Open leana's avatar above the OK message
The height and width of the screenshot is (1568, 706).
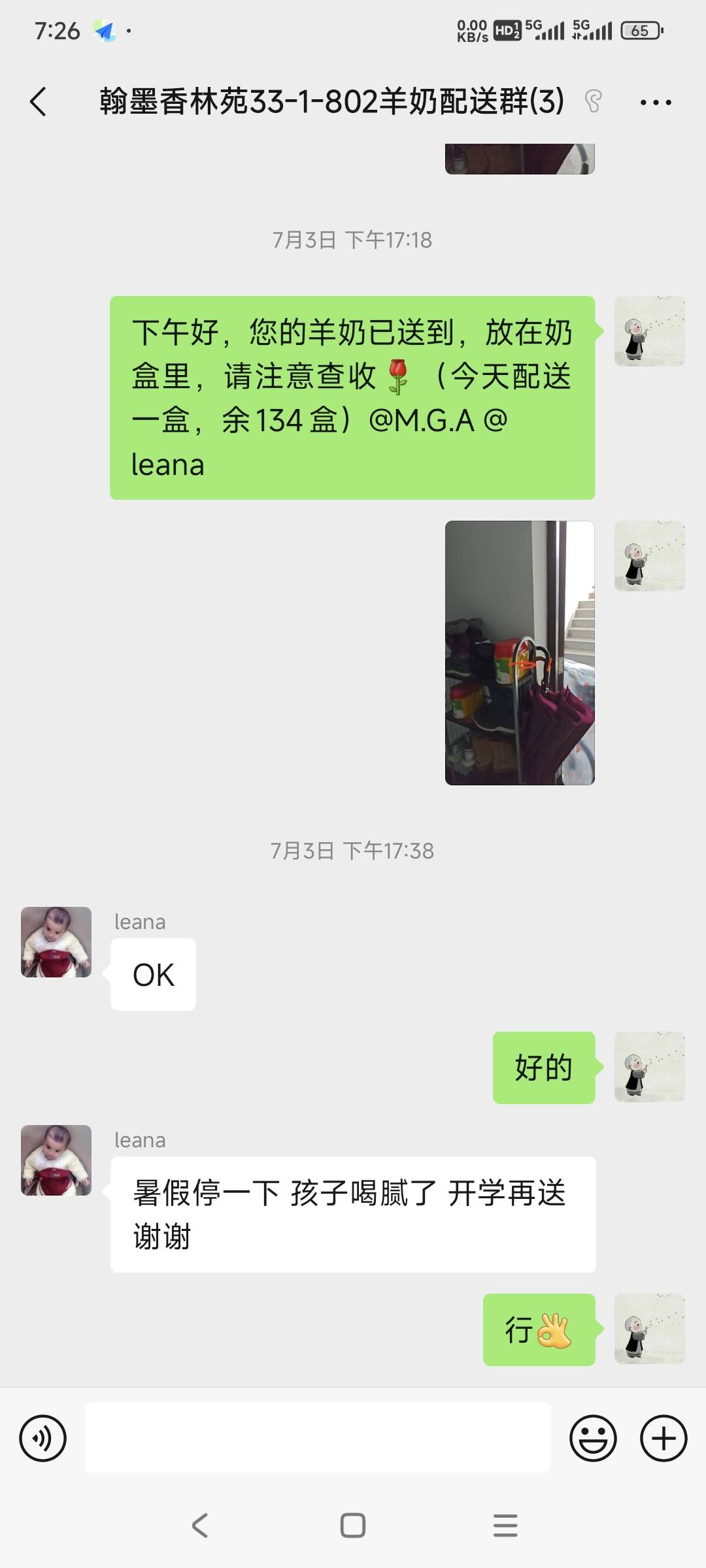pos(56,942)
